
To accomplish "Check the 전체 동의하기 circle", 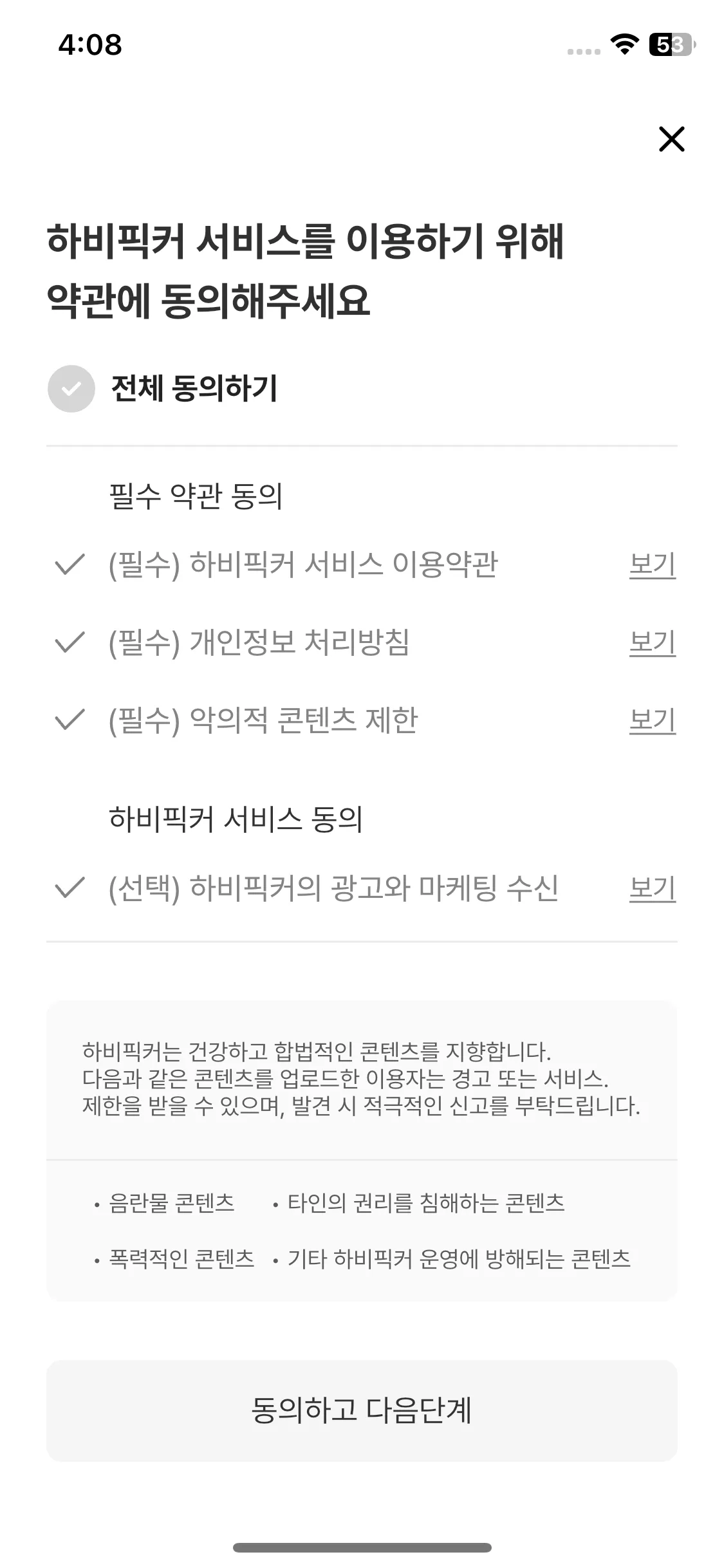I will 71,389.
